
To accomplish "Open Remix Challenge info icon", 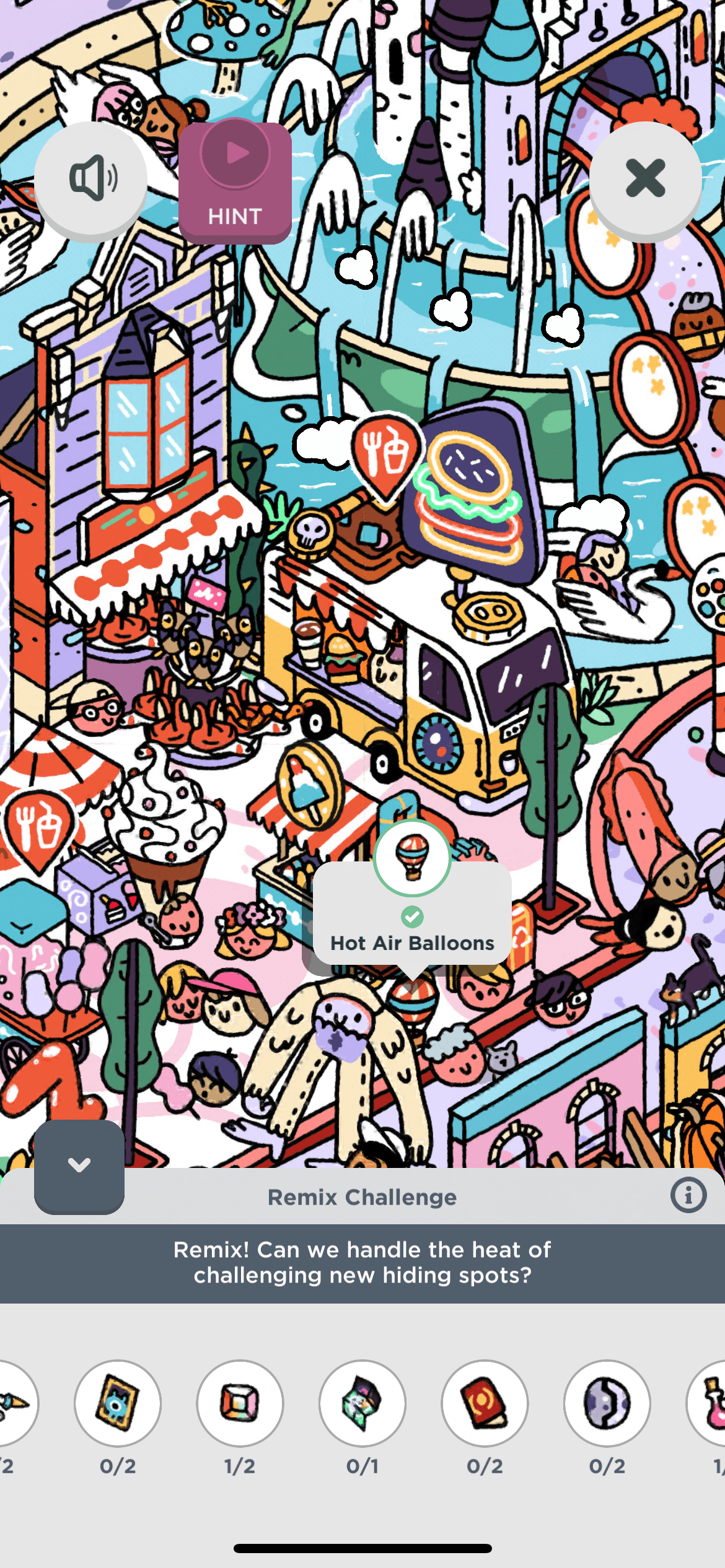I will (x=688, y=1195).
